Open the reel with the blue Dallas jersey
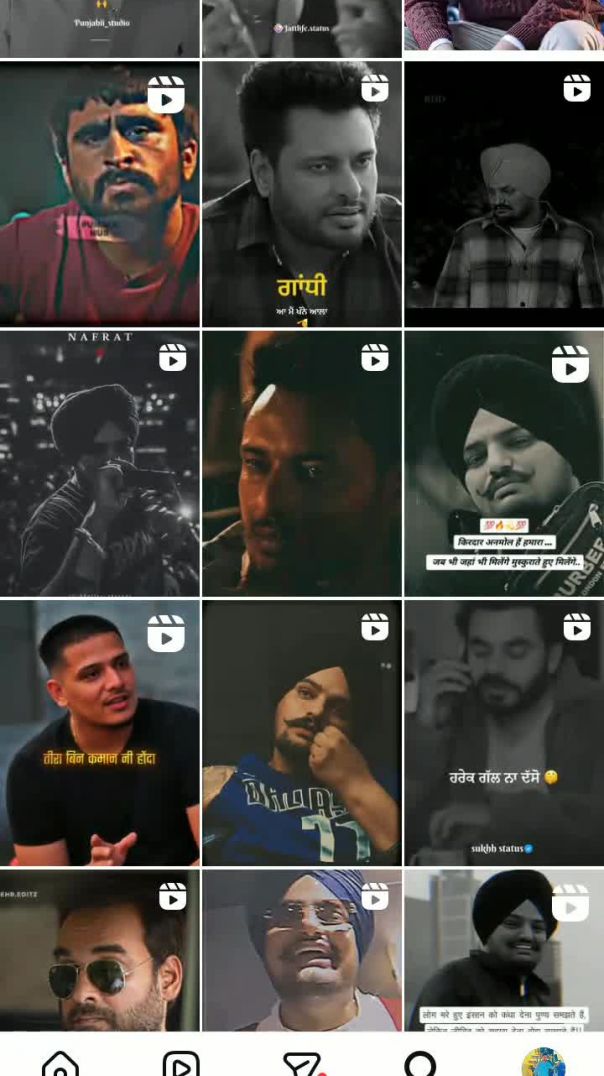The width and height of the screenshot is (604, 1076). coord(302,732)
